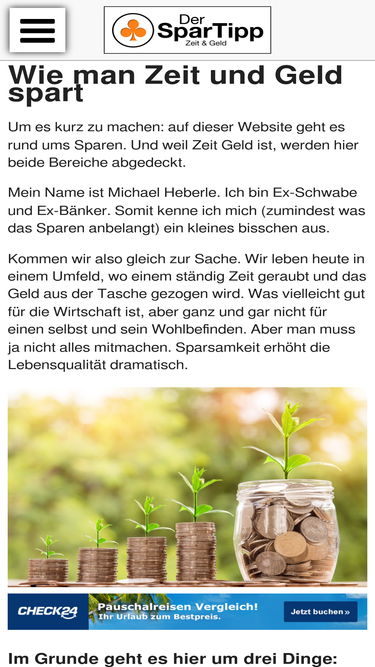Viewport: 375px width, 667px height.
Task: Open the hamburger menu
Action: pyautogui.click(x=37, y=30)
